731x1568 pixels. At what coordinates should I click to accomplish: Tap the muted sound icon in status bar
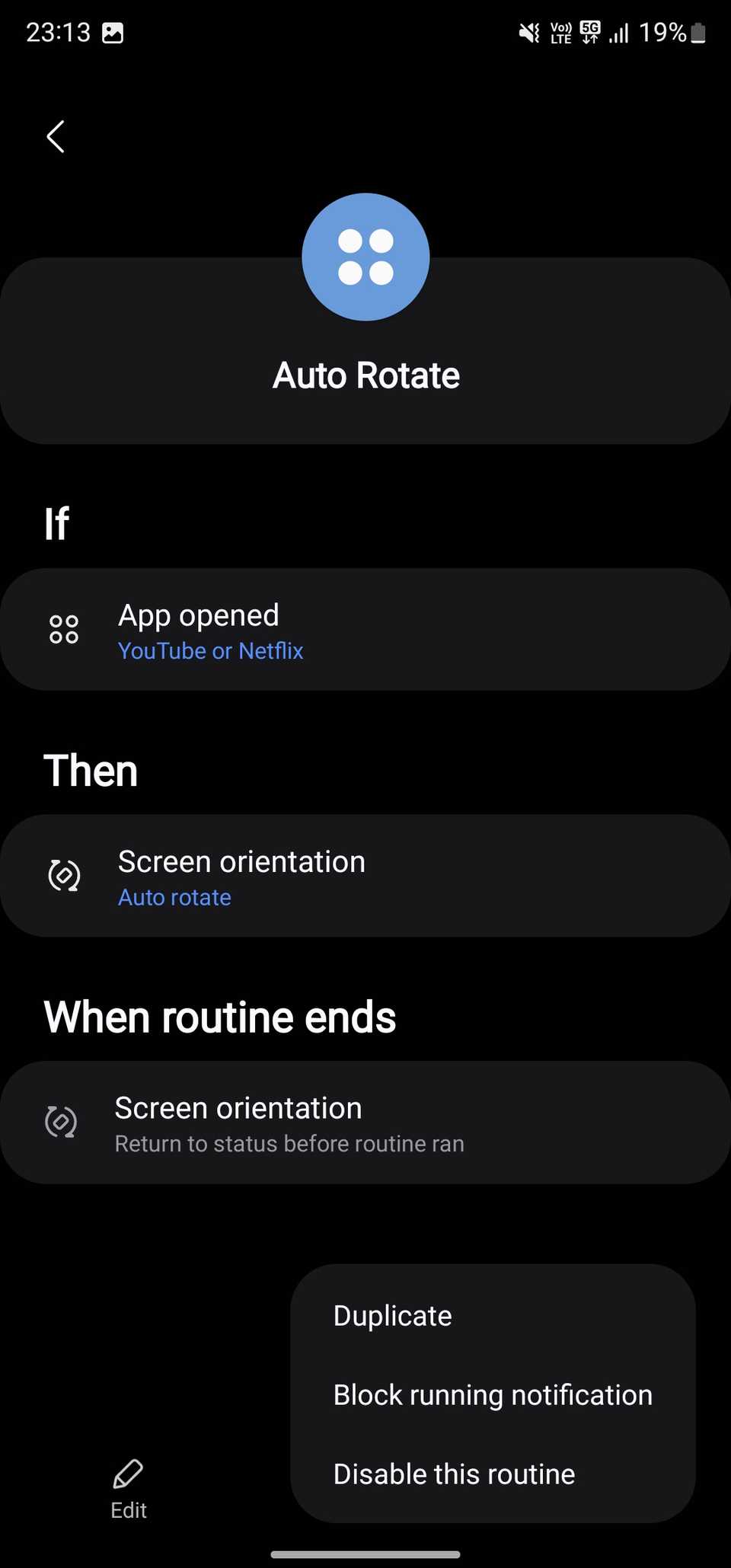[x=527, y=31]
